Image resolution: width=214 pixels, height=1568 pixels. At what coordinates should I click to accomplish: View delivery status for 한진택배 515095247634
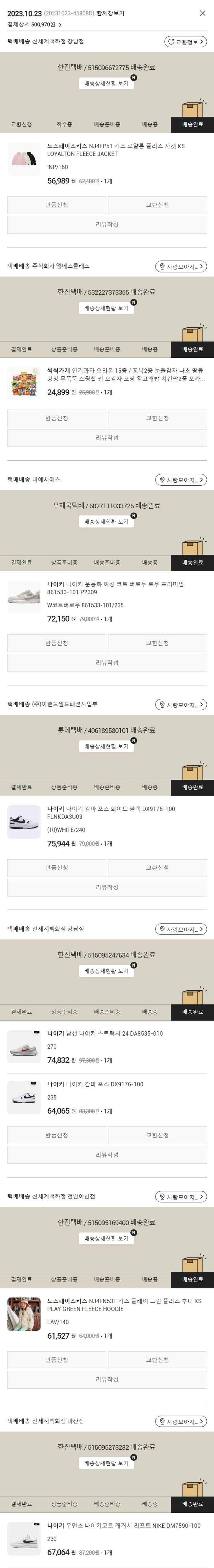[x=106, y=971]
